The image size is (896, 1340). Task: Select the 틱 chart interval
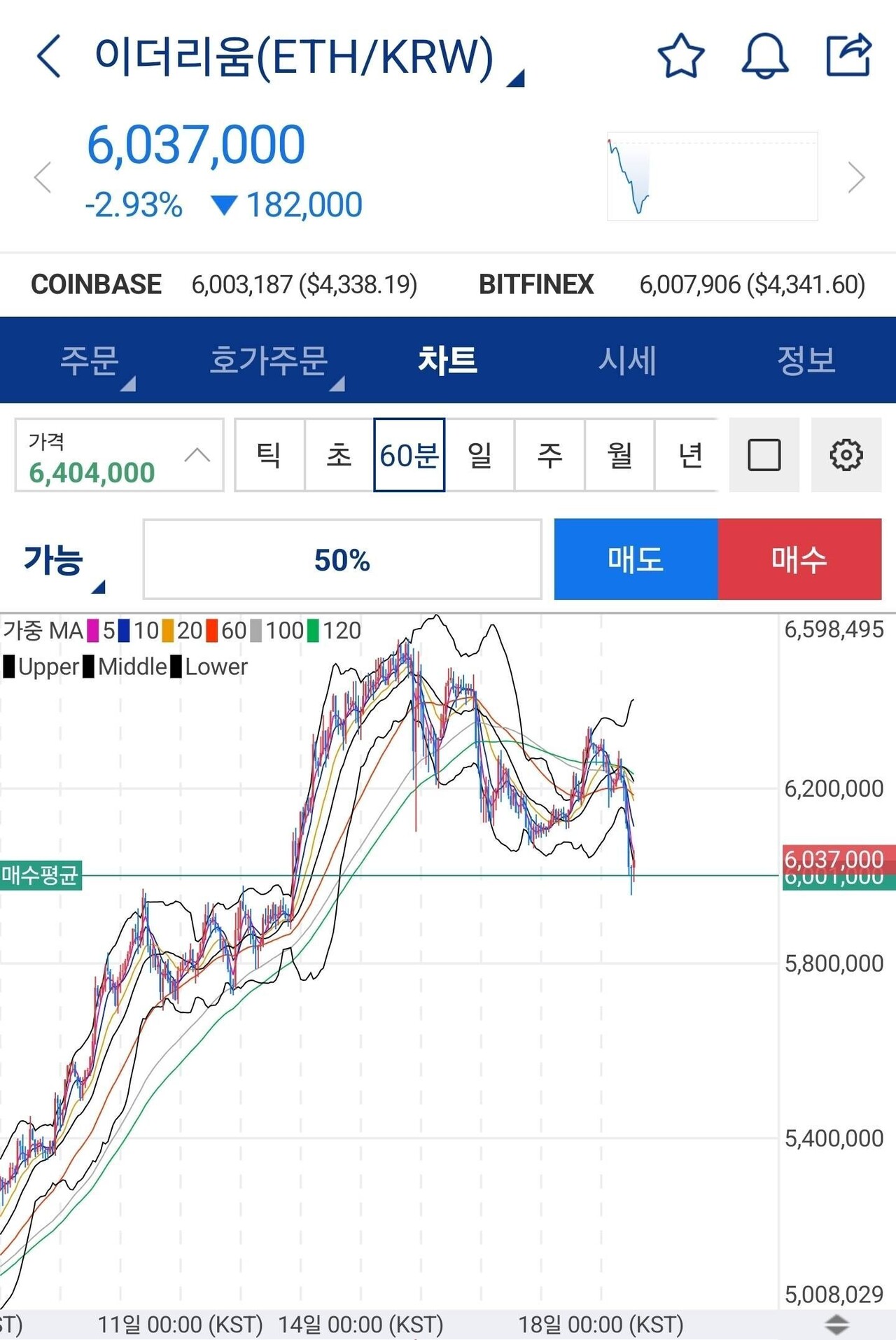[269, 454]
